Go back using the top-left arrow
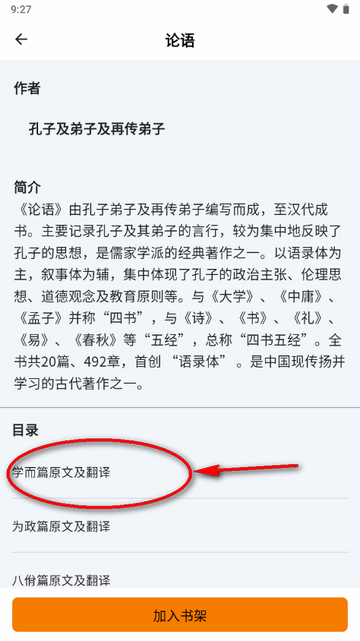Viewport: 360px width, 641px height. pyautogui.click(x=21, y=39)
